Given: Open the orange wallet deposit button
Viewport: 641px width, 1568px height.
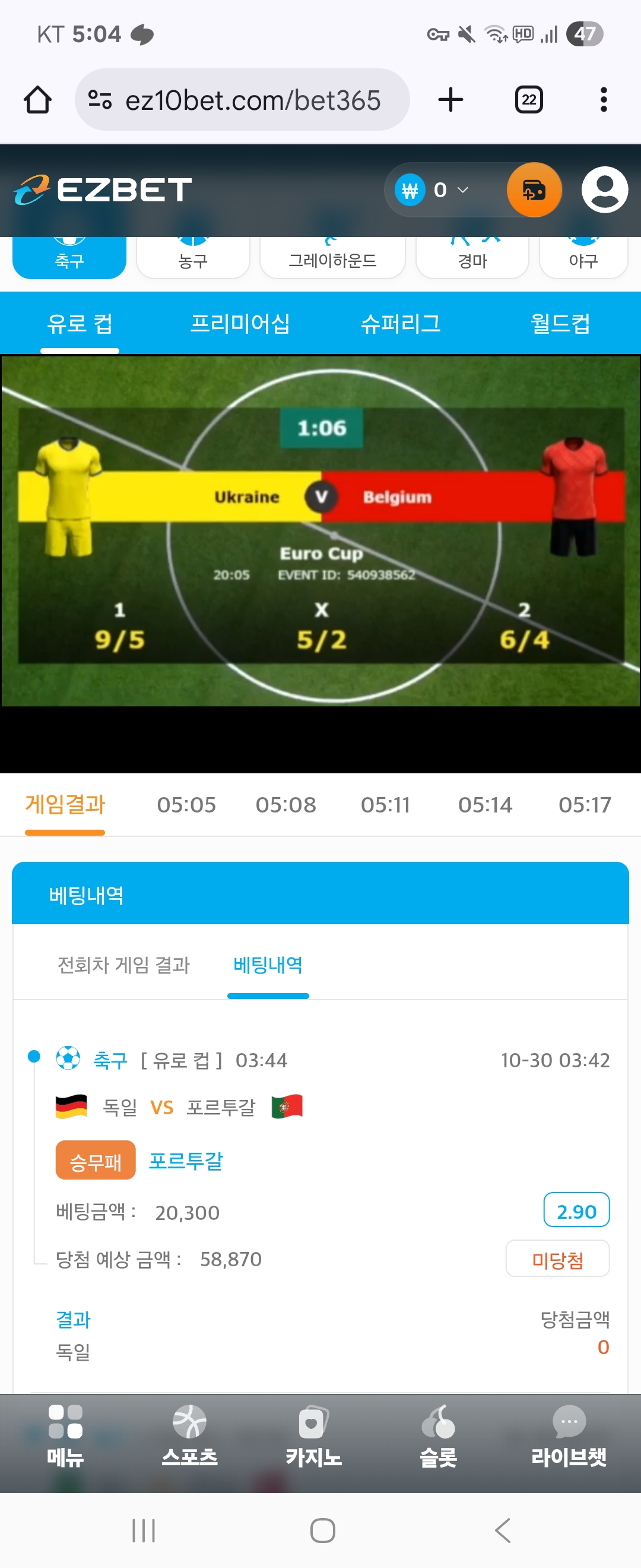Looking at the screenshot, I should click(534, 191).
